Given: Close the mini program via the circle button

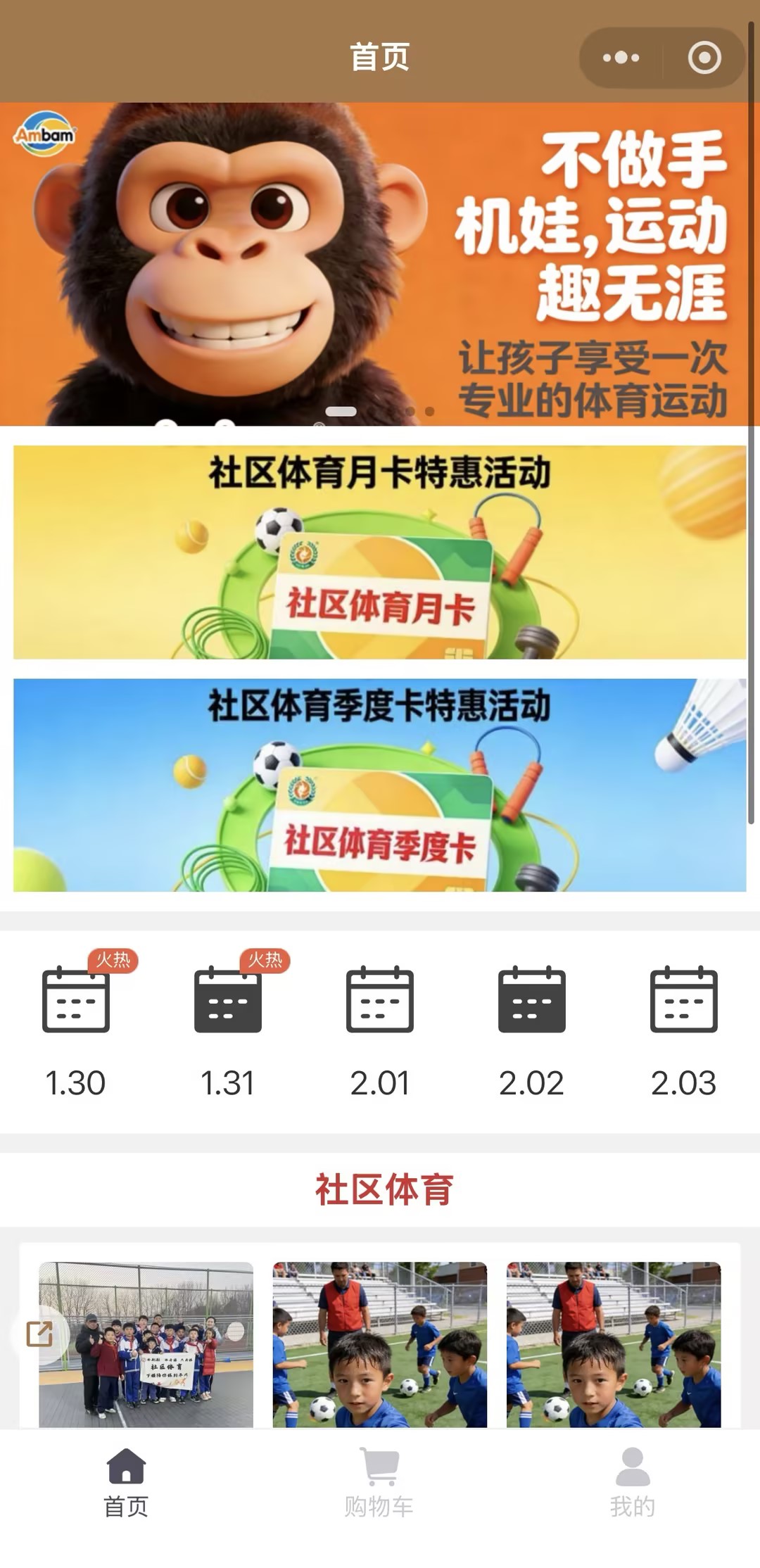Looking at the screenshot, I should (704, 58).
